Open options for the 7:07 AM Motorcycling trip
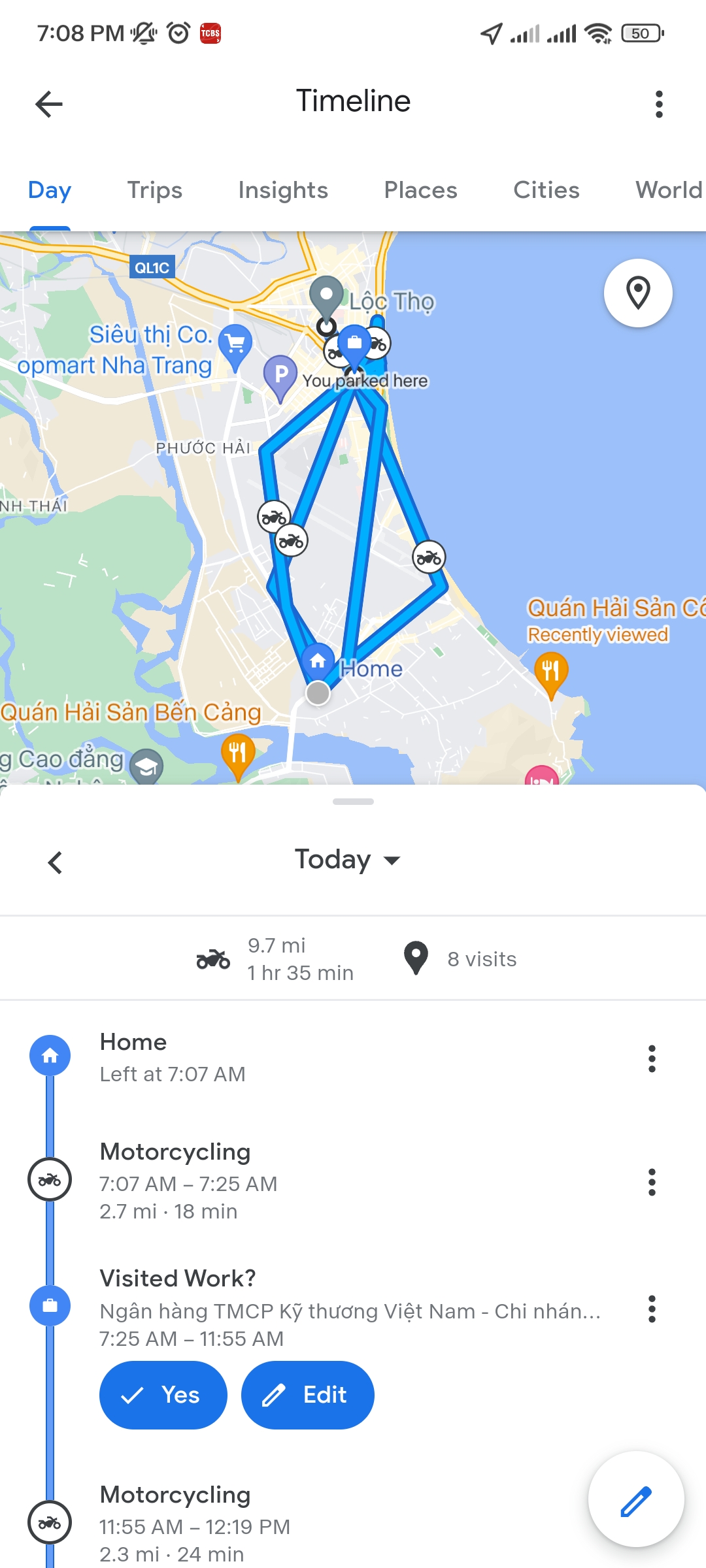 652,1182
